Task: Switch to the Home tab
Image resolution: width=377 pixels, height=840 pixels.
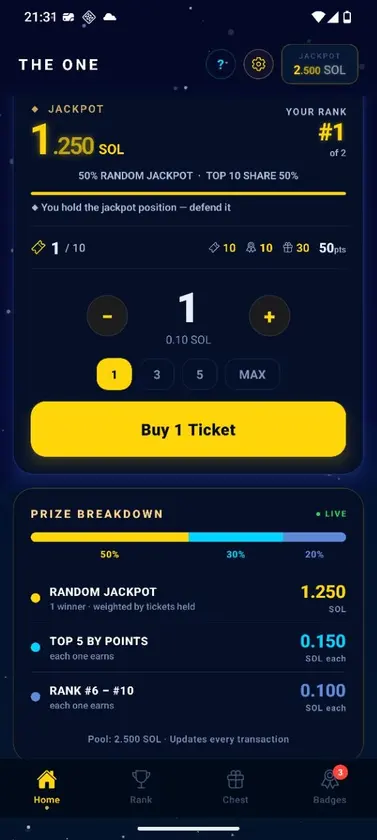Action: pos(47,787)
